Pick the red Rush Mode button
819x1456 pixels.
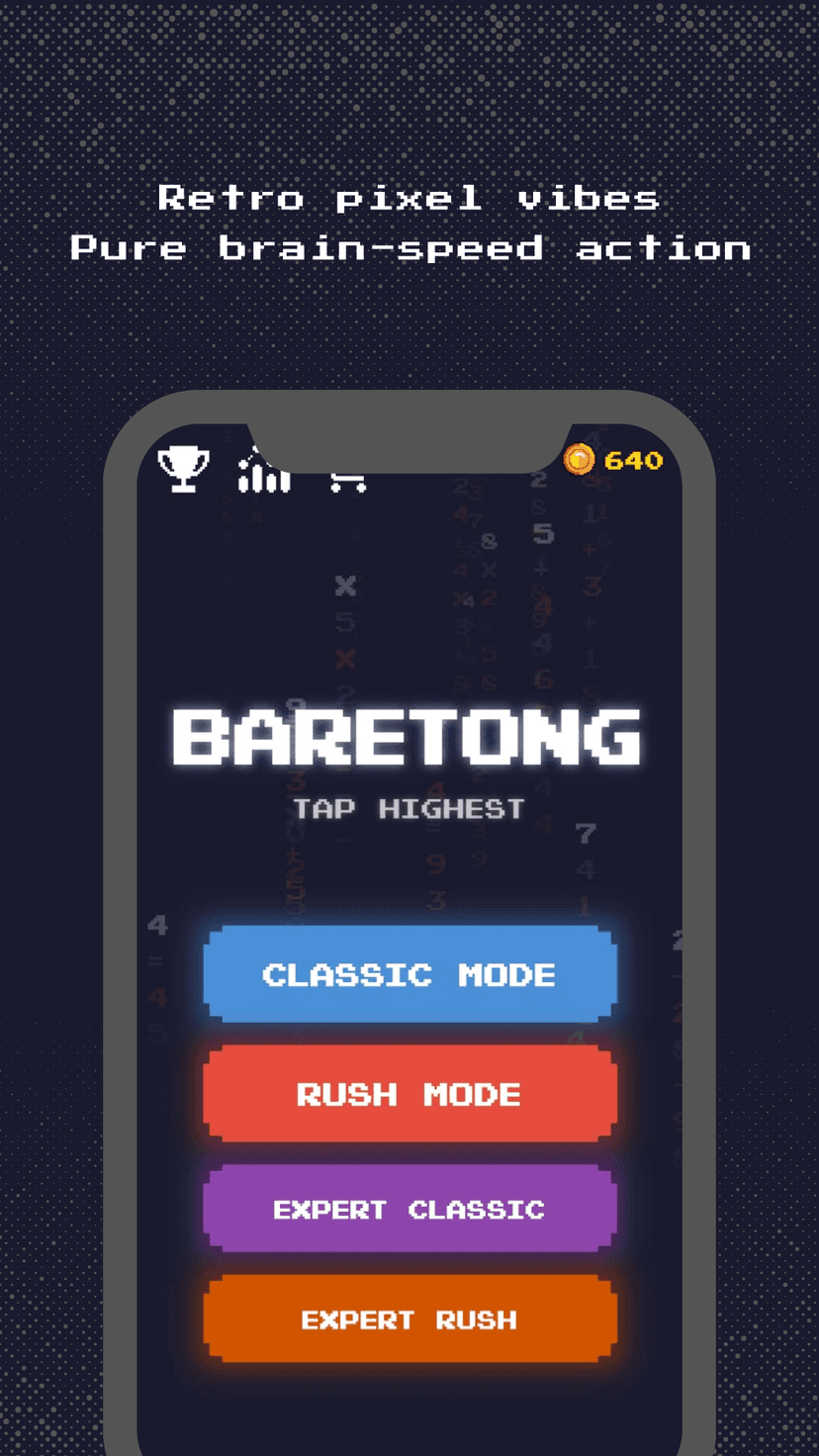tap(409, 1094)
